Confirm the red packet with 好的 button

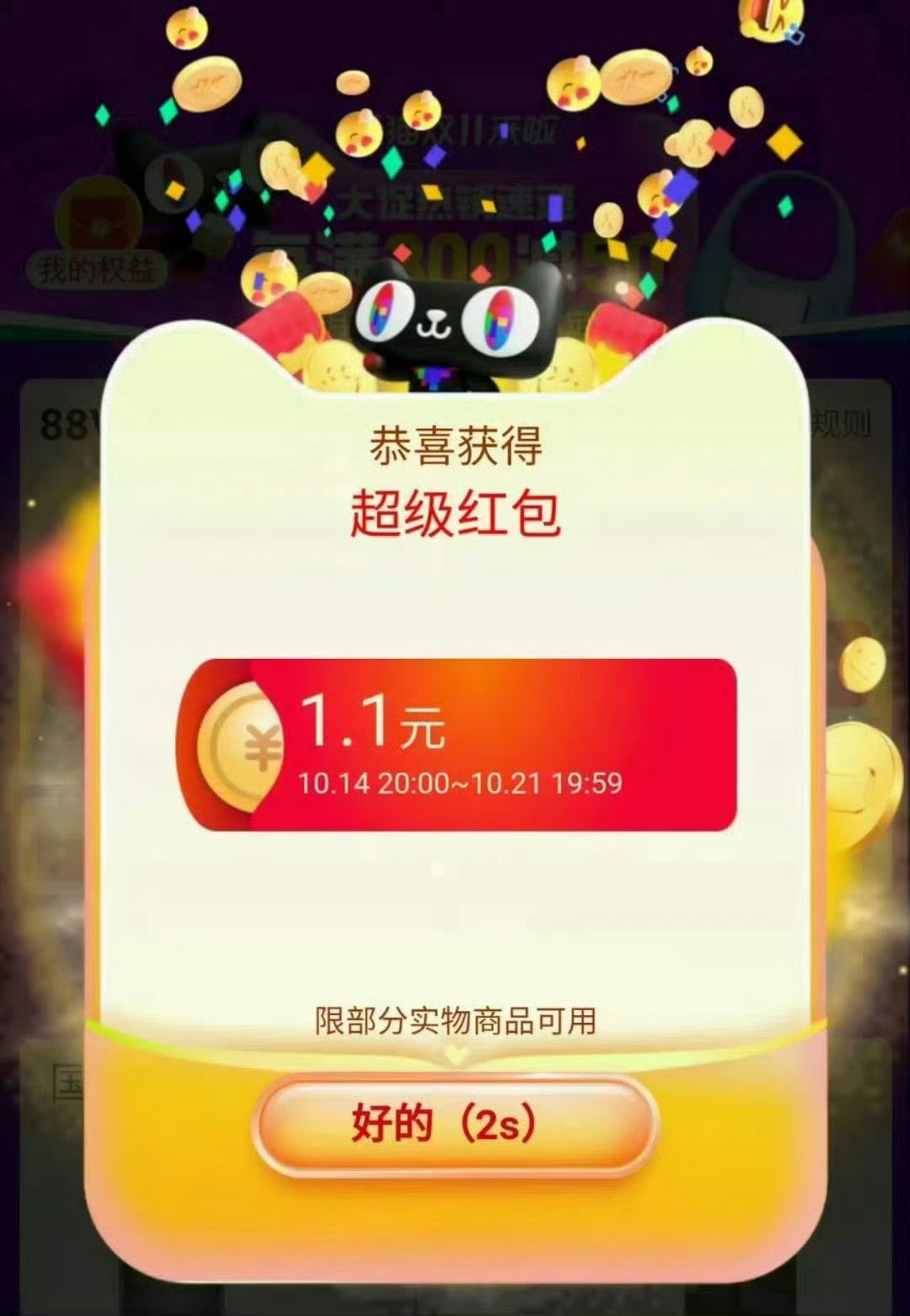455,1124
